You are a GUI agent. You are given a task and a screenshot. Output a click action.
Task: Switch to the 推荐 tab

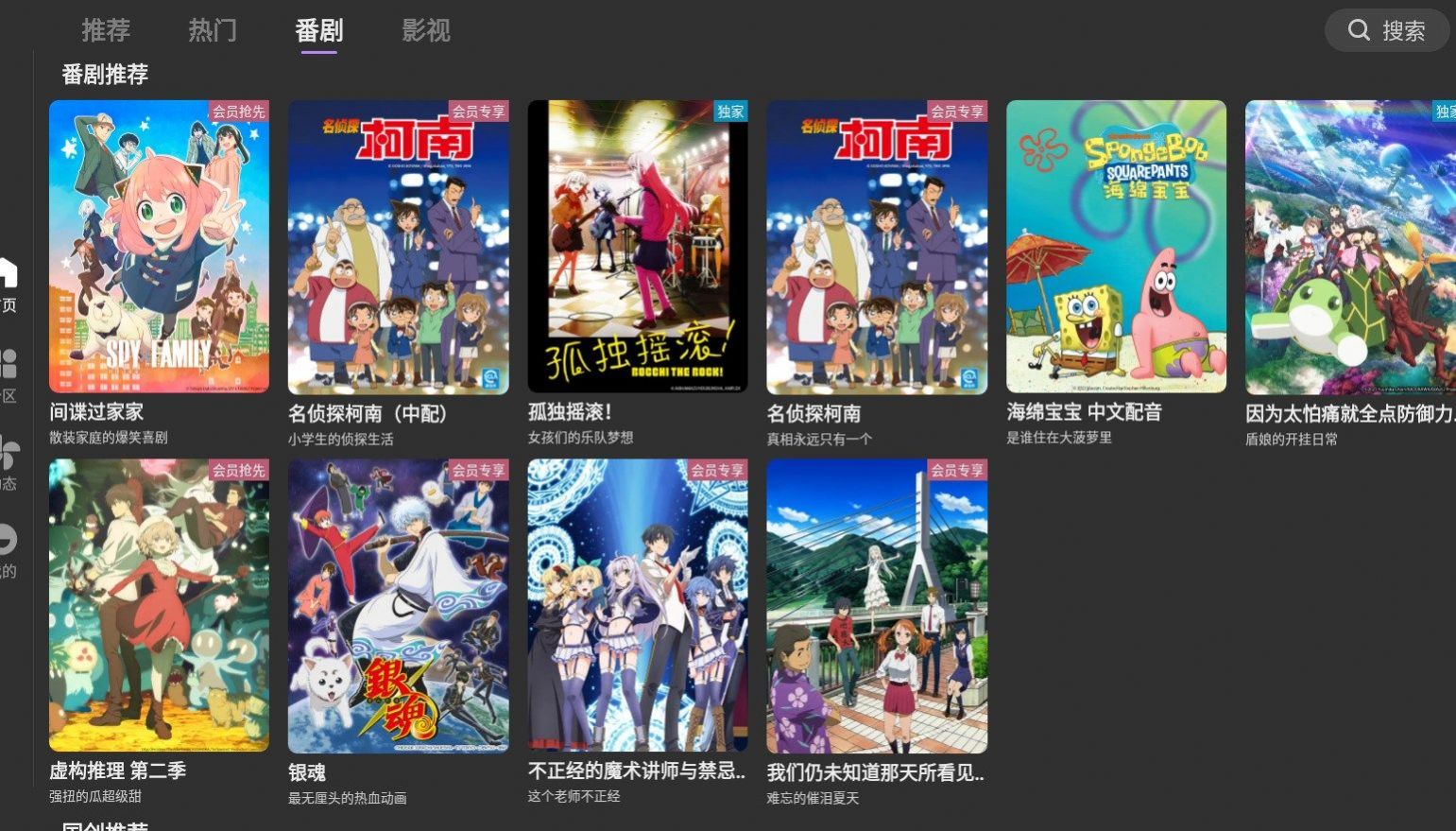[105, 30]
